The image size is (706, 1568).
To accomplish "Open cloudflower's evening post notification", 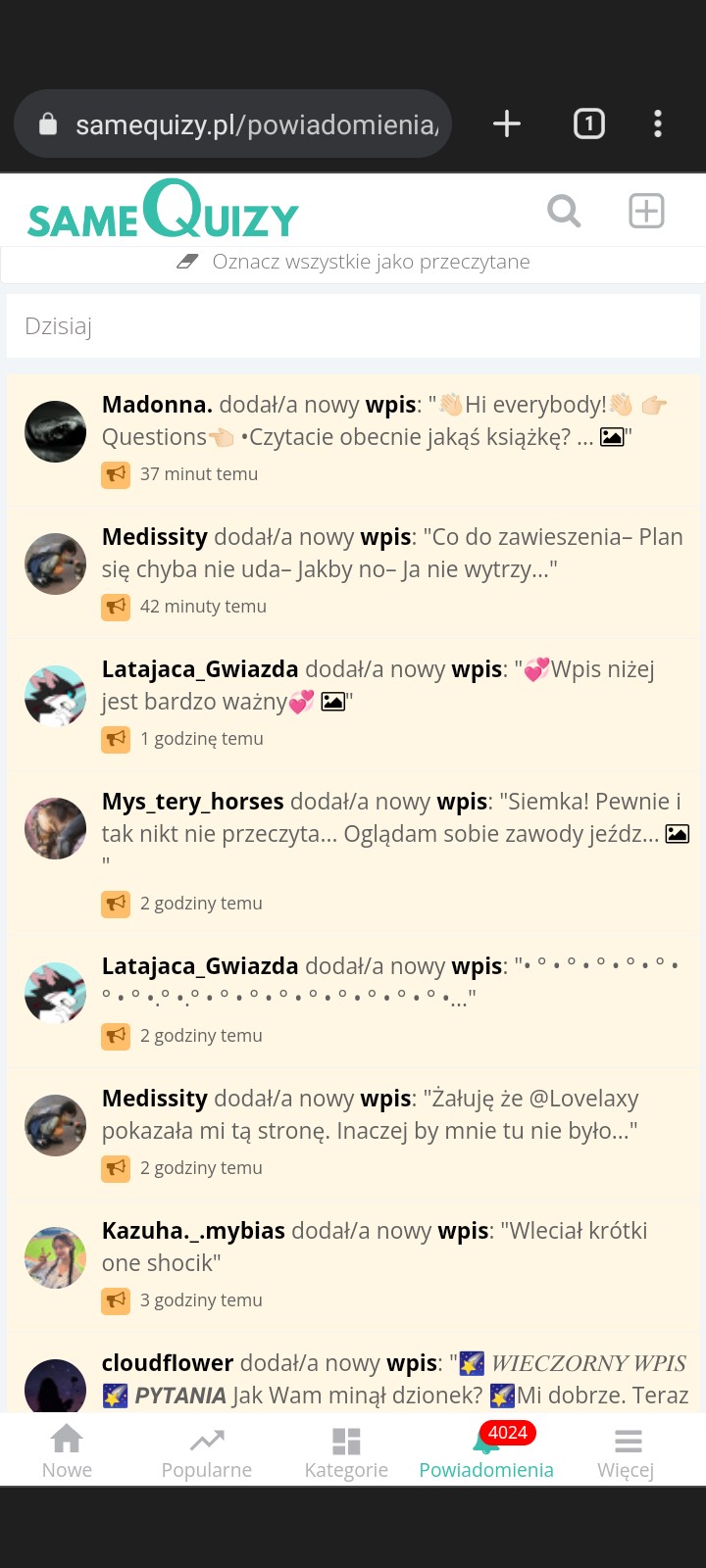I will tap(392, 1379).
